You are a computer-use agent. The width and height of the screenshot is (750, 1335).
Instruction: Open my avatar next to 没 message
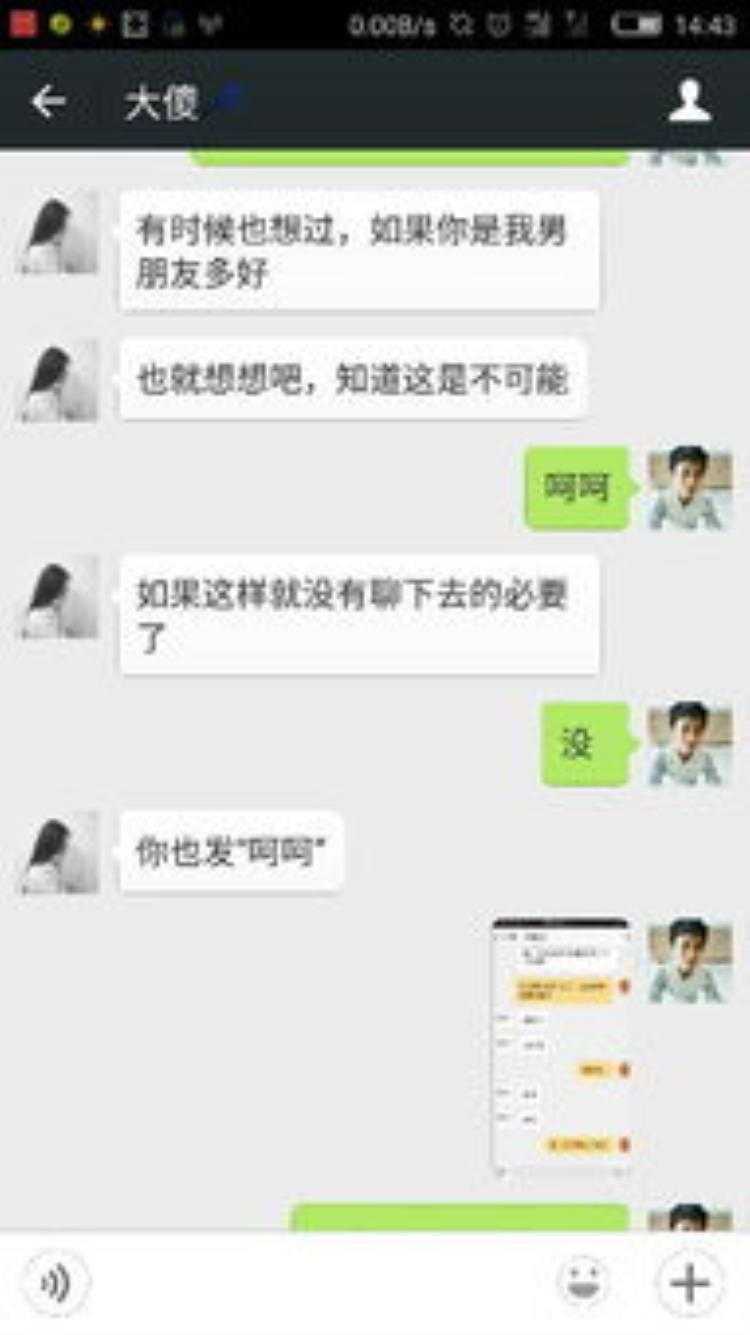pyautogui.click(x=689, y=744)
